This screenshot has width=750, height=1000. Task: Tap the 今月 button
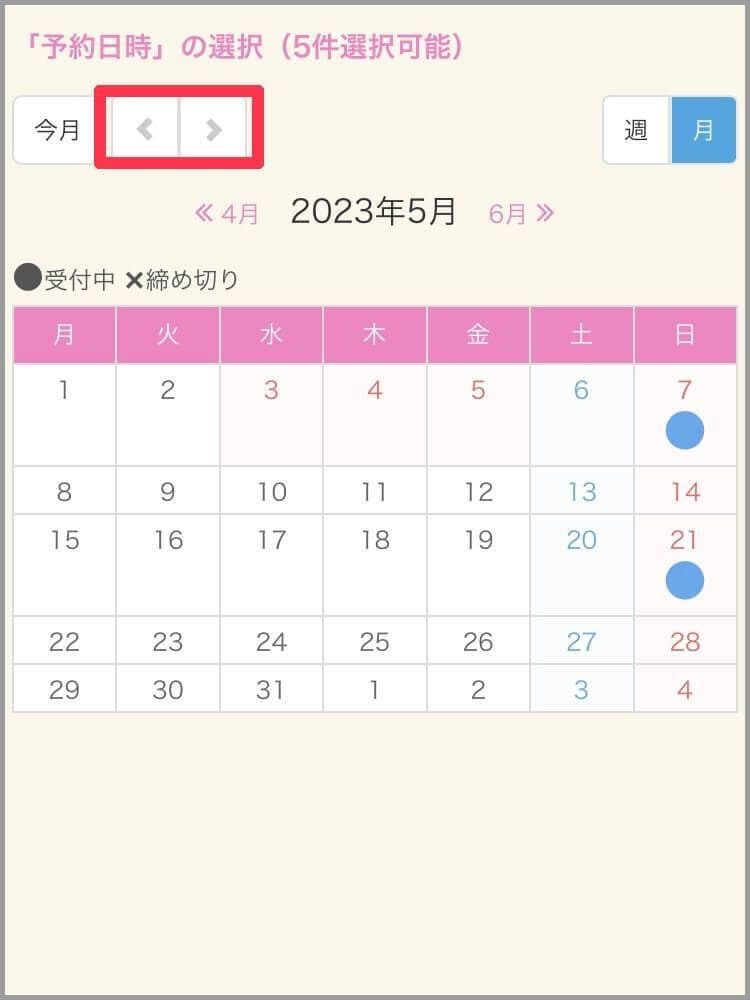(57, 130)
